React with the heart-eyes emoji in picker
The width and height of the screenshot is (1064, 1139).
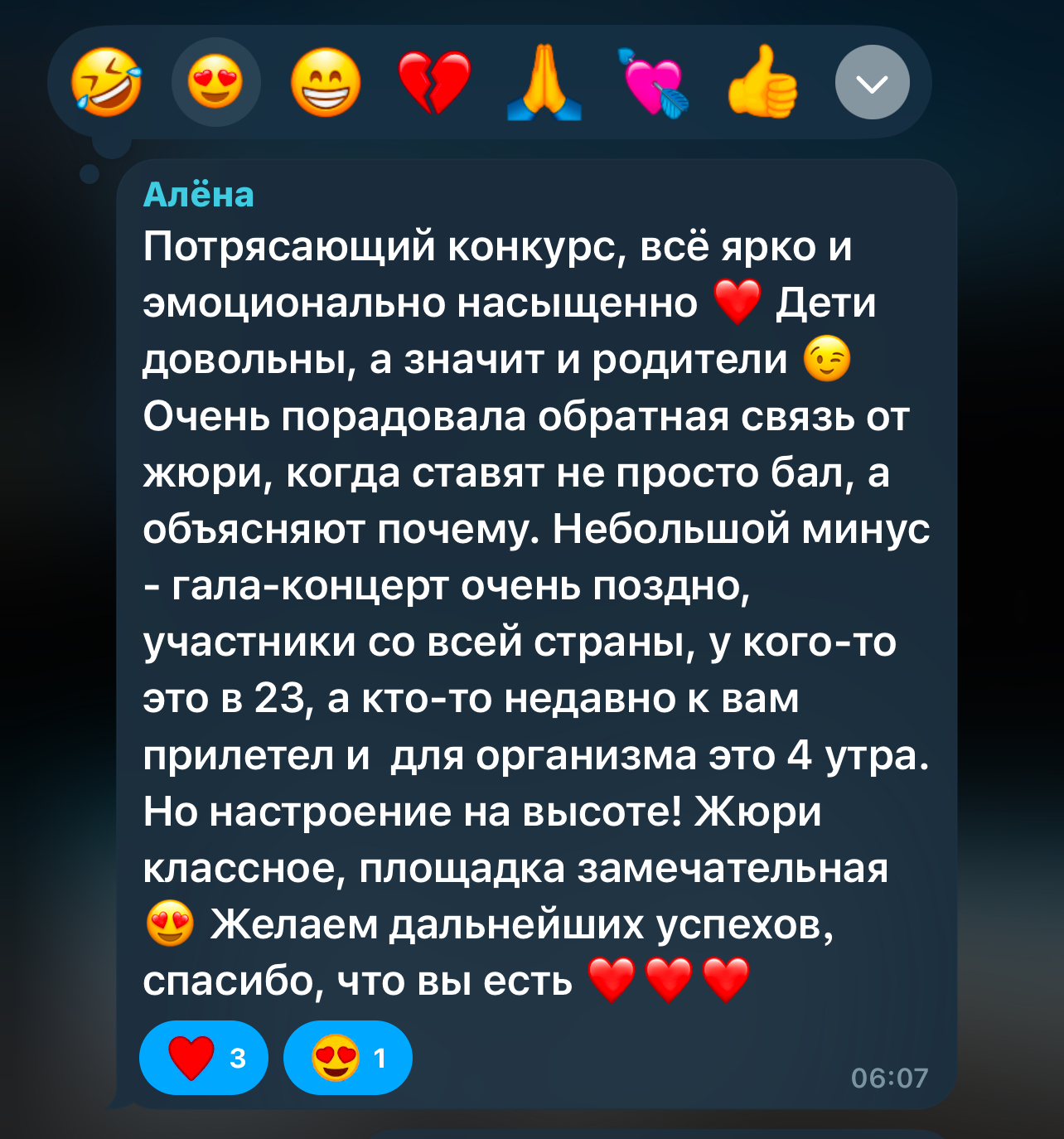tap(215, 82)
